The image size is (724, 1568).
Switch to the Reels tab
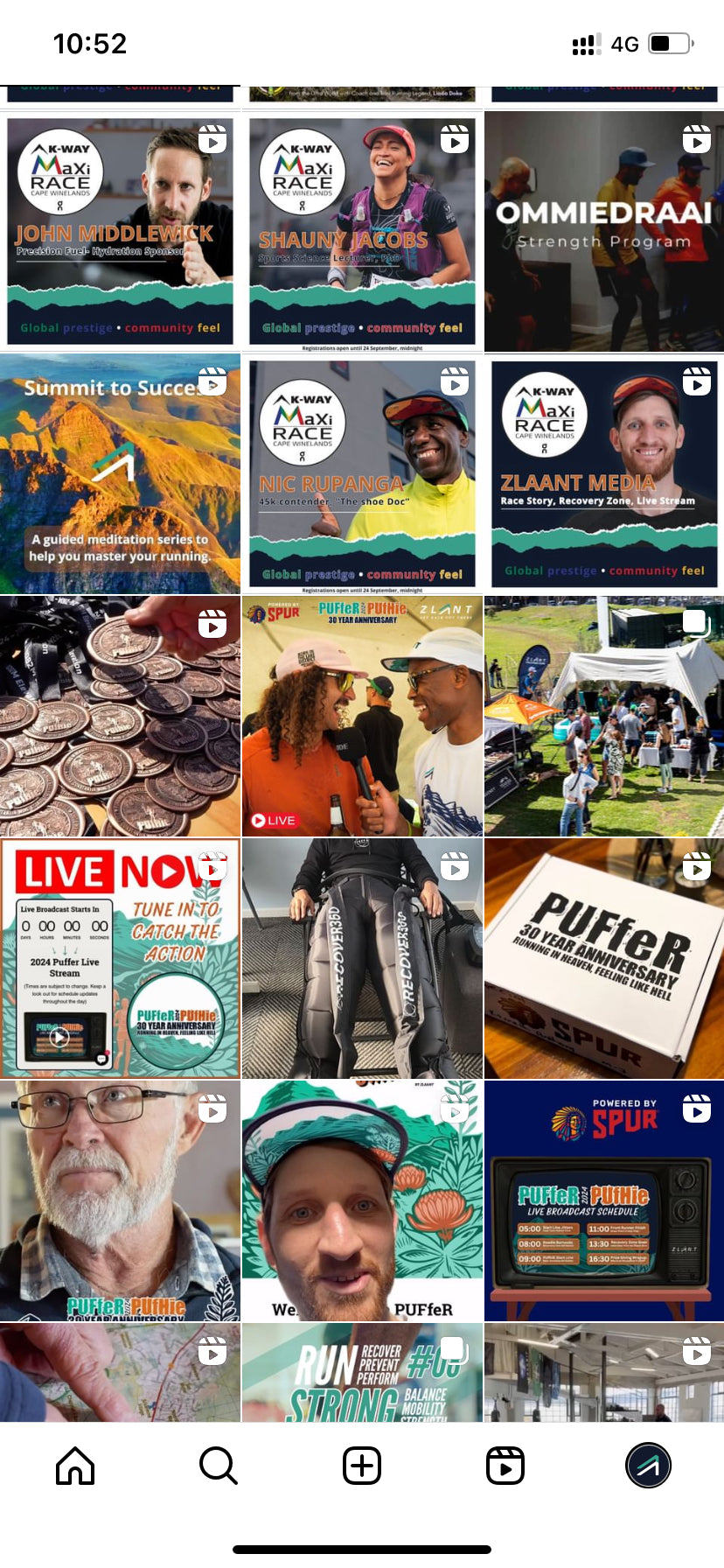point(505,1466)
